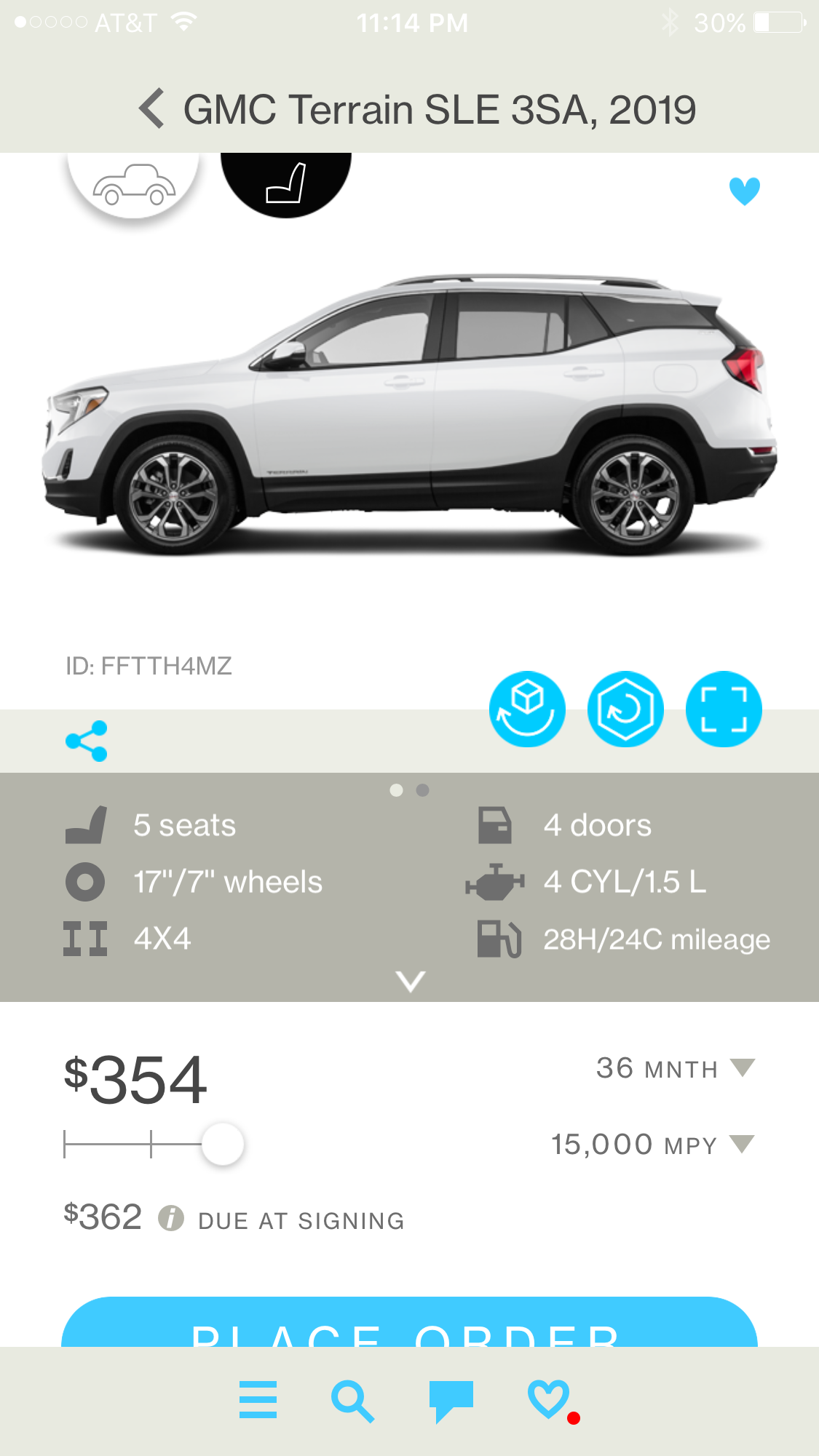The width and height of the screenshot is (819, 1456).
Task: Open the 15,000 MPY mileage dropdown
Action: click(x=652, y=1145)
